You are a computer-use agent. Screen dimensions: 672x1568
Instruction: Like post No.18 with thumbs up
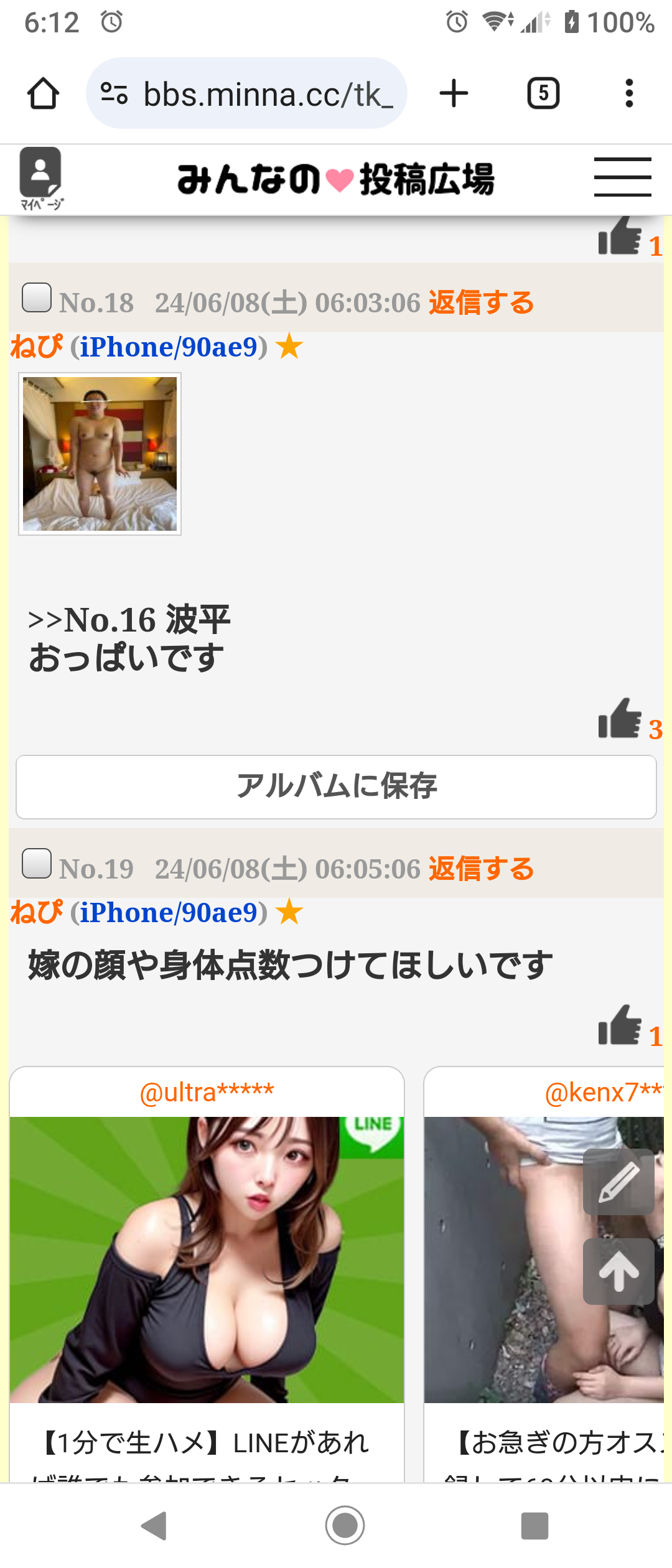pyautogui.click(x=620, y=720)
